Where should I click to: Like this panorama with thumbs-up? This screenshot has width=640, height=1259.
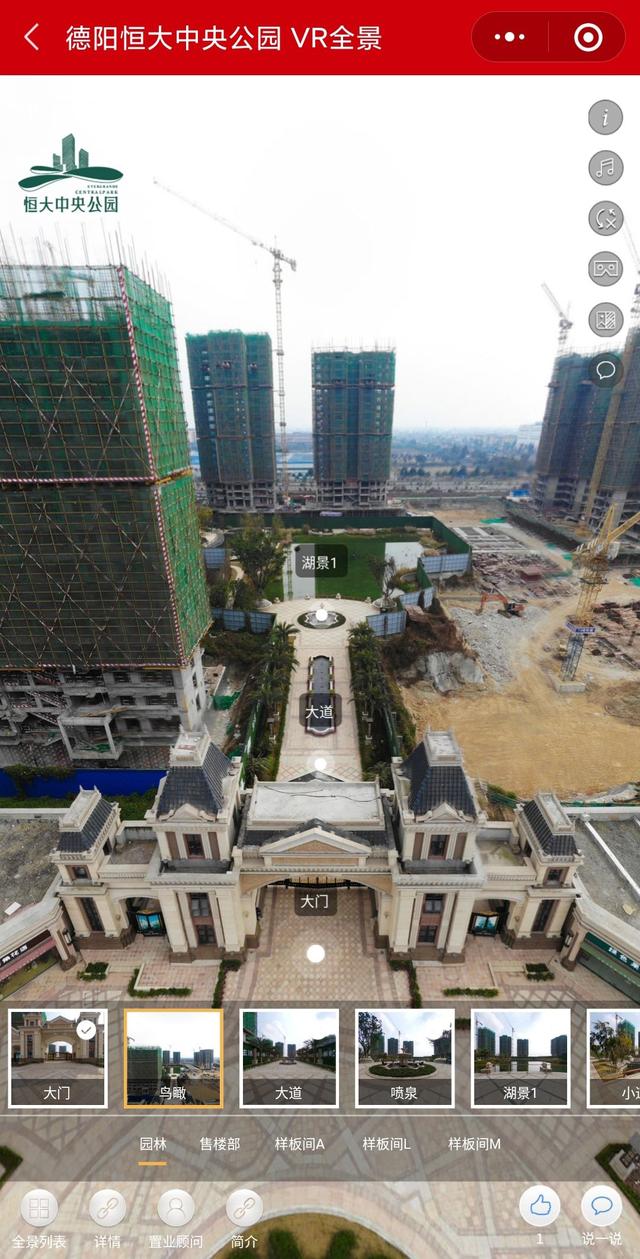point(540,1210)
